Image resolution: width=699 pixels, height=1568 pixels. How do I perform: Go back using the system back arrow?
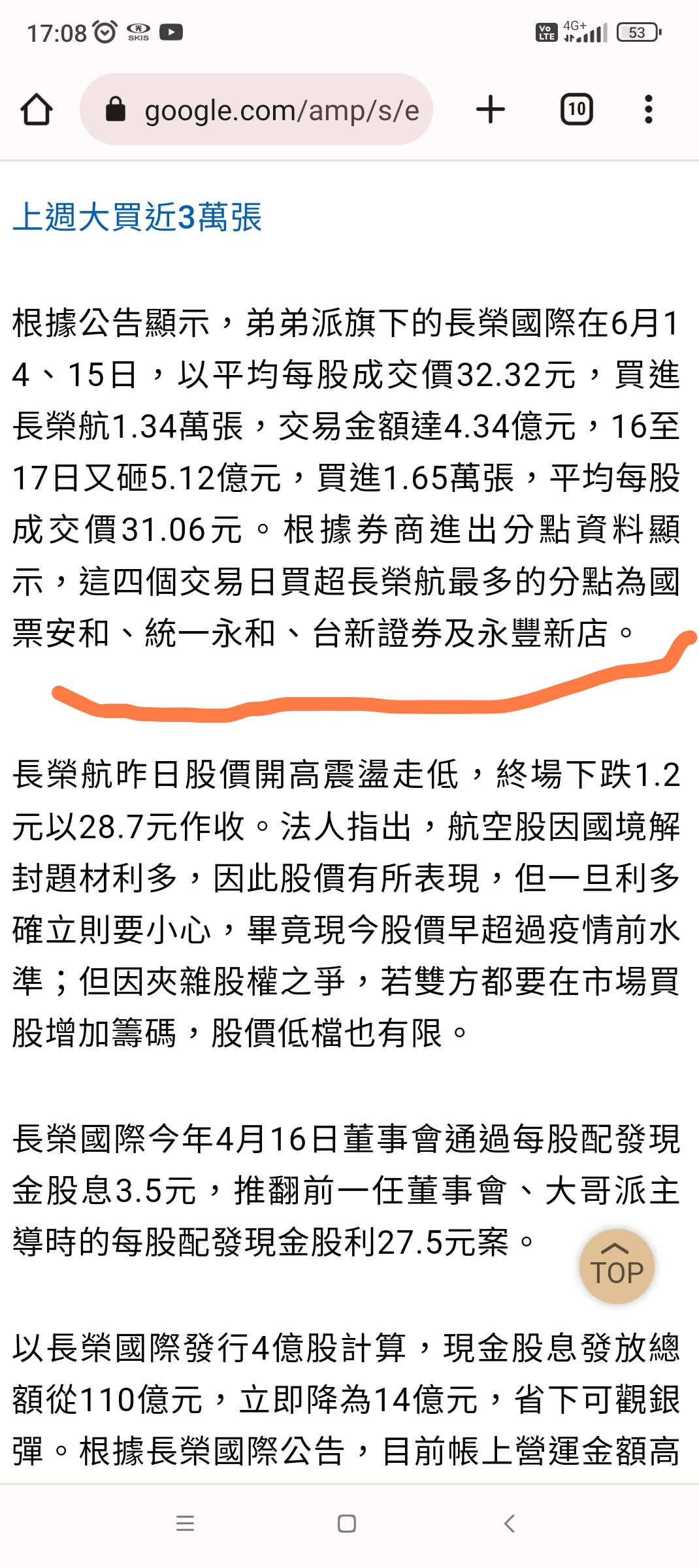[x=510, y=1524]
